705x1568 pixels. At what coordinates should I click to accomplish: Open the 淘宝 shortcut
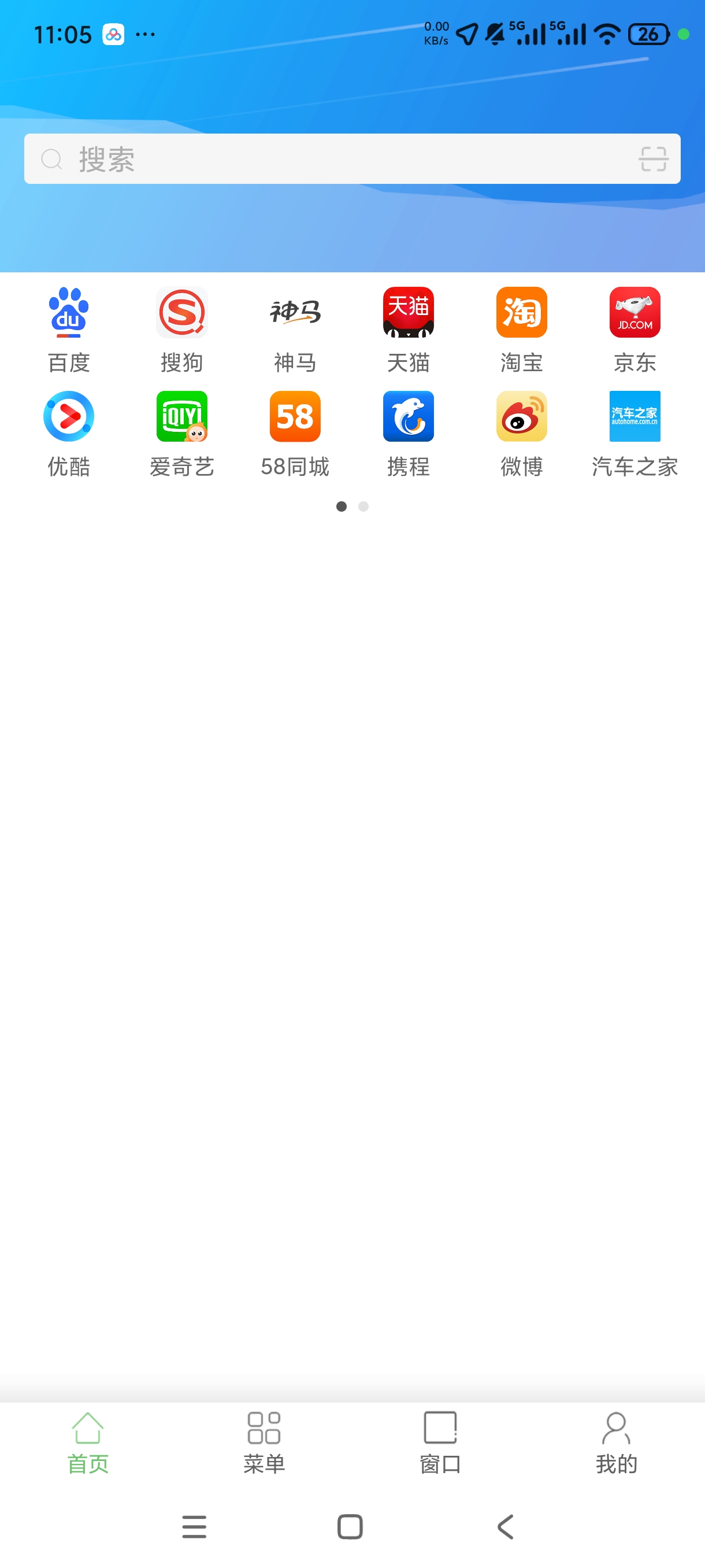[x=521, y=330]
